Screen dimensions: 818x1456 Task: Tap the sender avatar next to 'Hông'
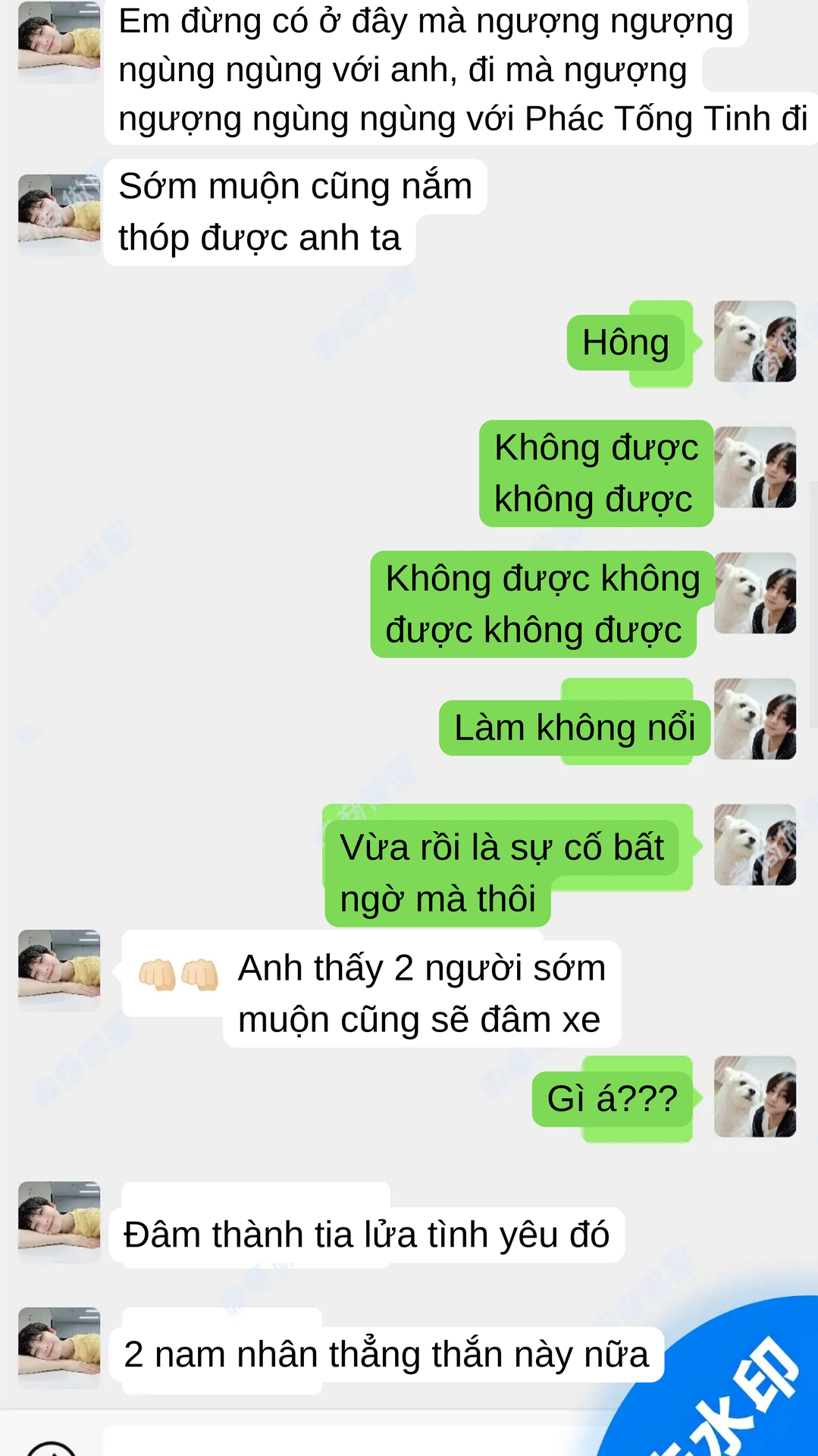point(755,341)
